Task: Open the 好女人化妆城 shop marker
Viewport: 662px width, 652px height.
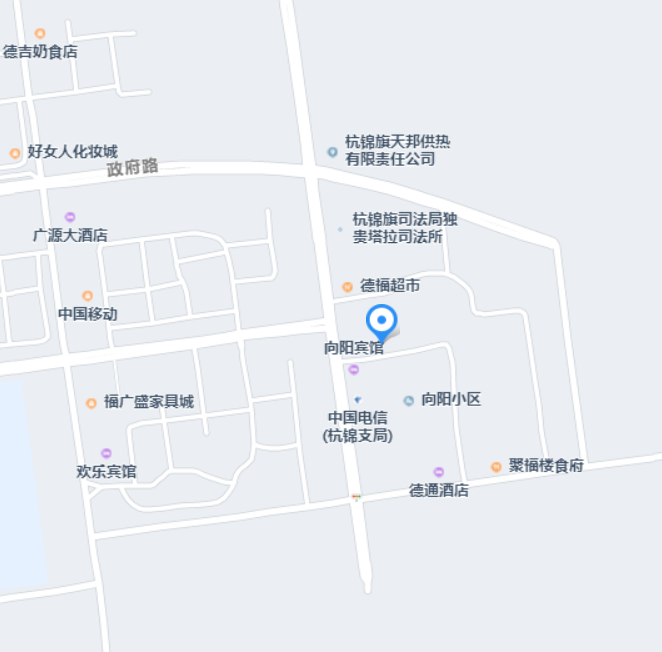Action: tap(15, 153)
